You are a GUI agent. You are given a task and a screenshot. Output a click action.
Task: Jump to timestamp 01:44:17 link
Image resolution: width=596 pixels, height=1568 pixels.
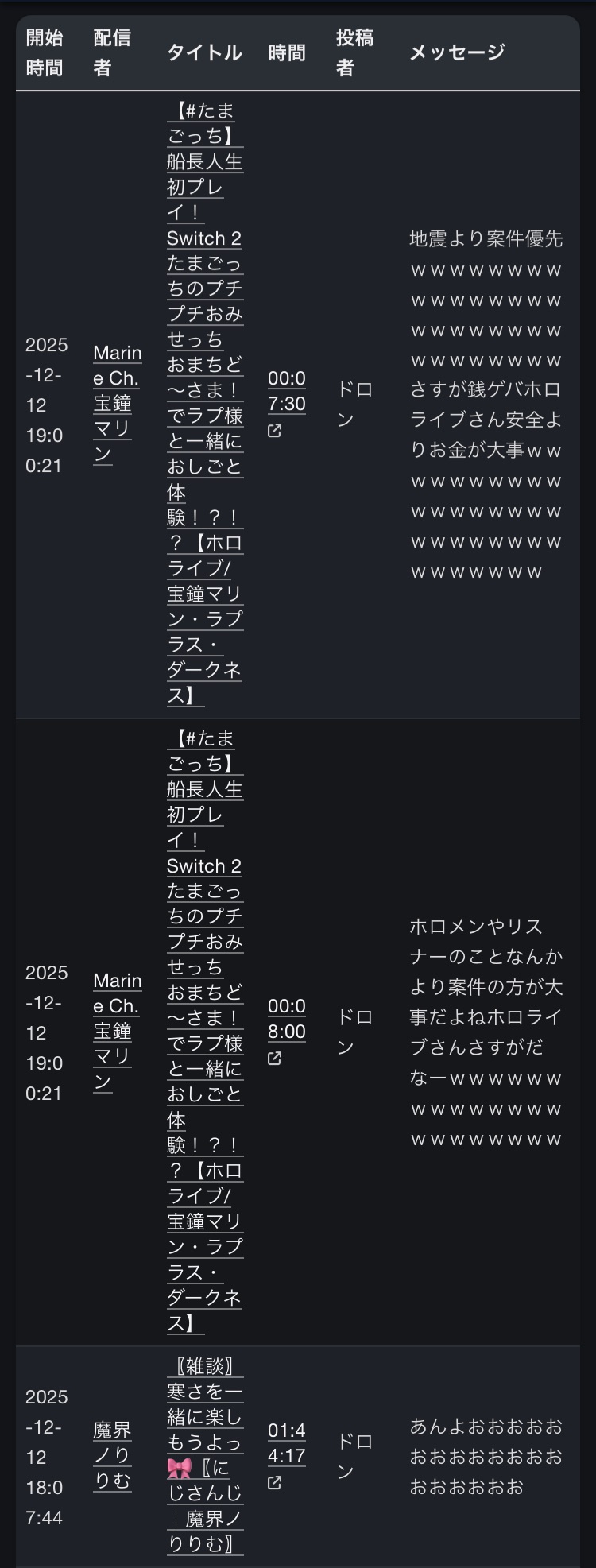coord(286,1443)
